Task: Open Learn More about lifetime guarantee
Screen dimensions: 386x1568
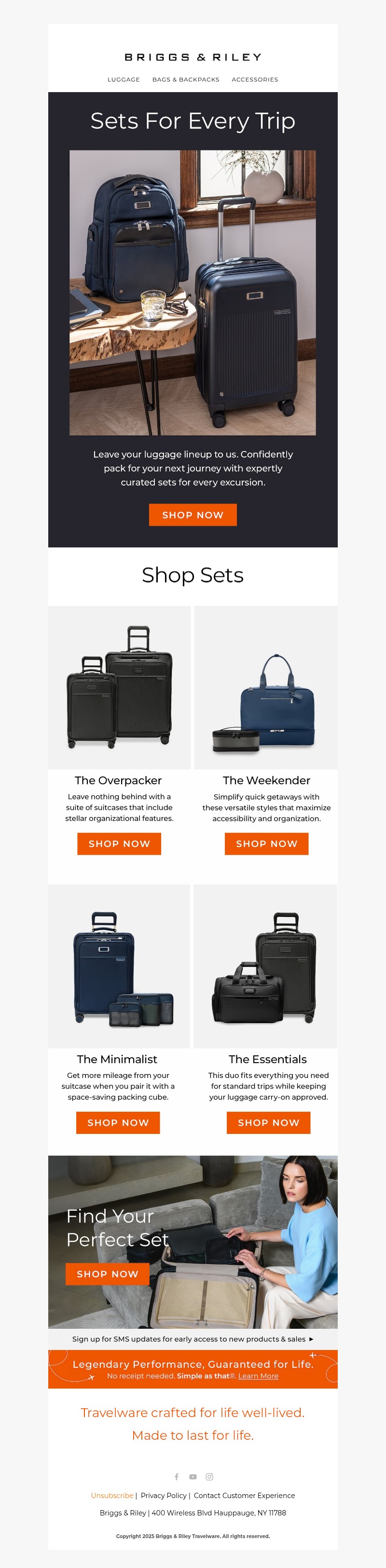Action: coord(258,1376)
